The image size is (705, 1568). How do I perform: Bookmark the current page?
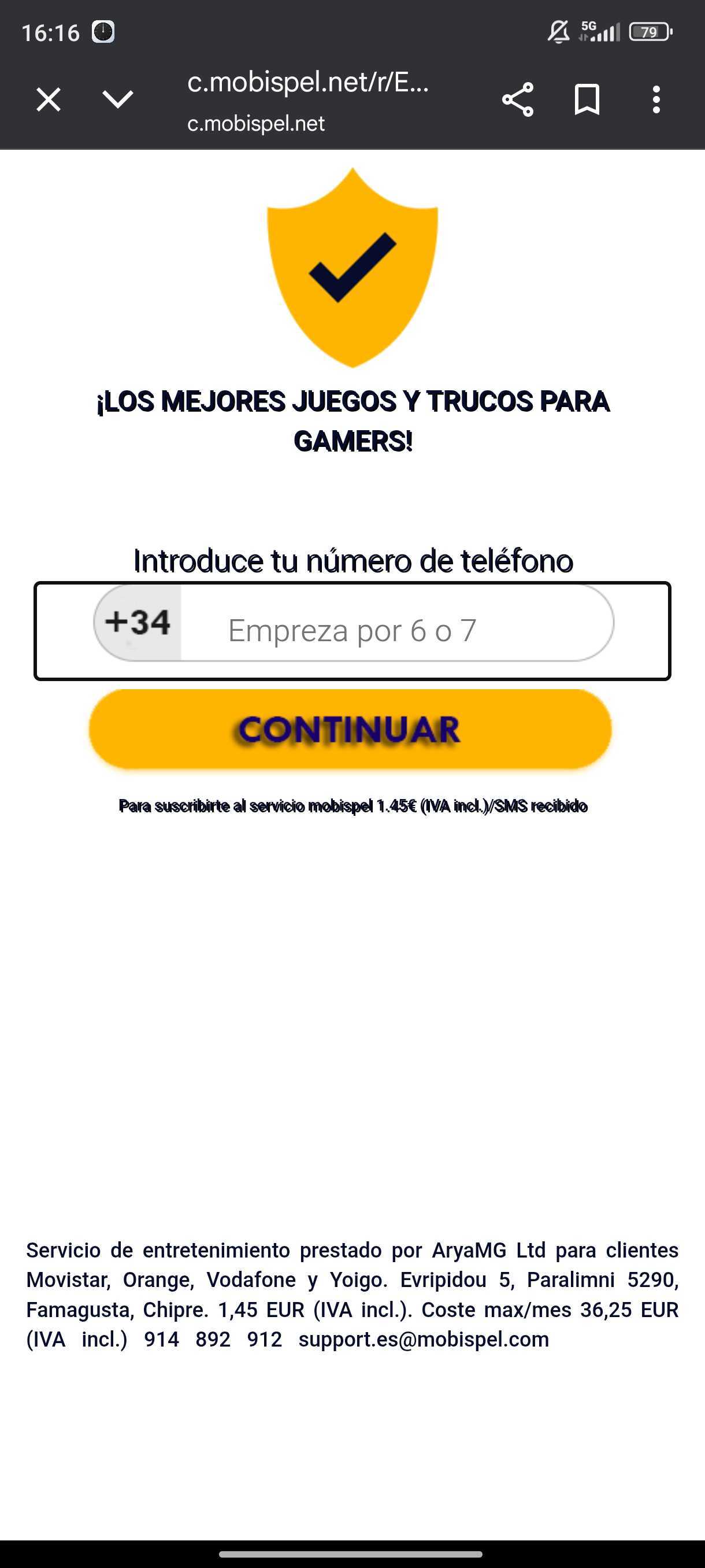[587, 100]
